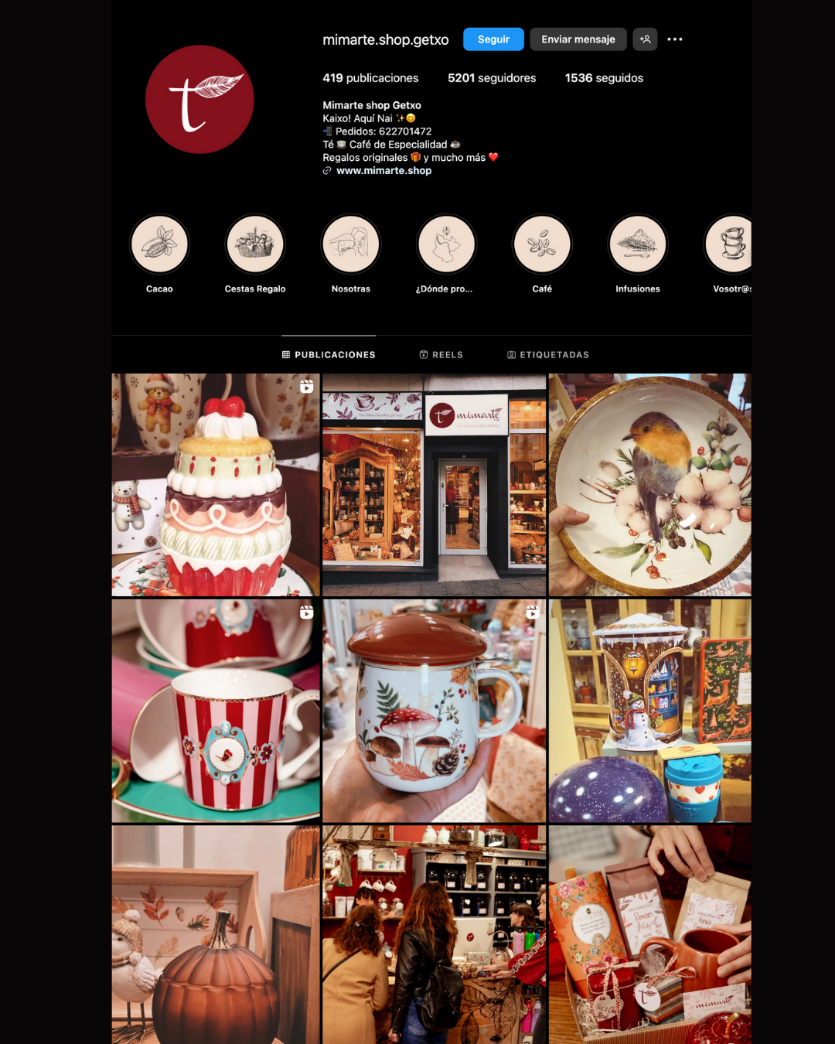Viewport: 835px width, 1044px height.
Task: Open the Nosotras story highlight
Action: coord(351,245)
